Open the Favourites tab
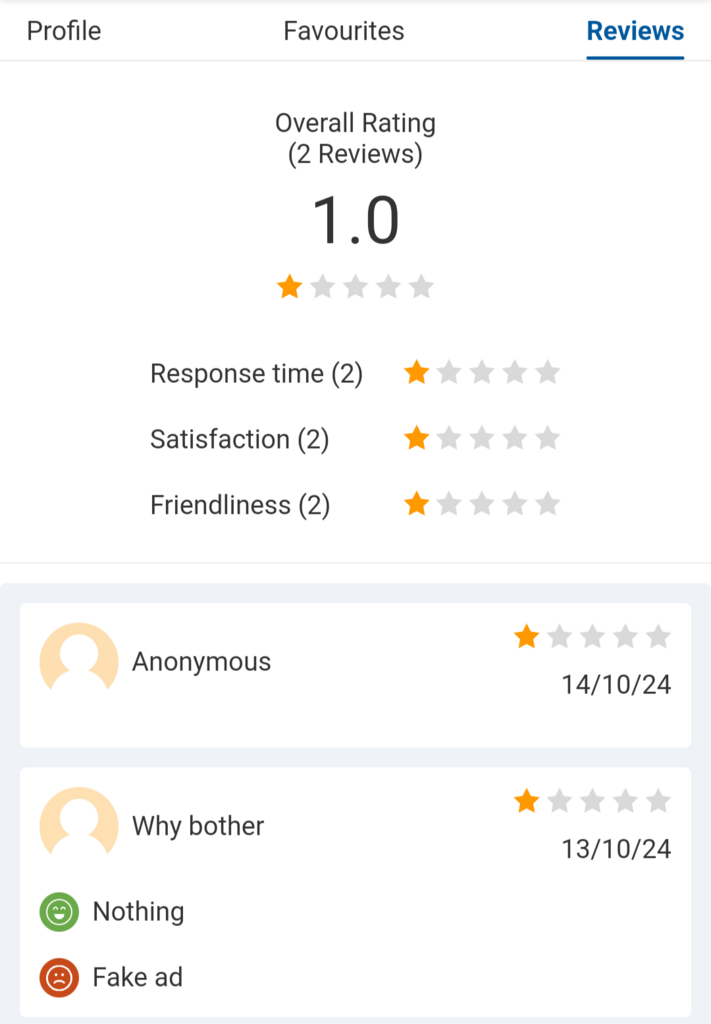 pos(344,31)
